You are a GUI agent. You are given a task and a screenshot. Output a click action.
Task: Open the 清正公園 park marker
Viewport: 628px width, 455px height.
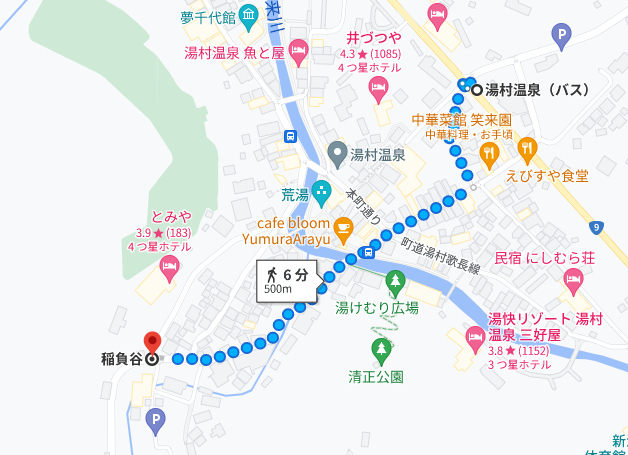point(380,350)
